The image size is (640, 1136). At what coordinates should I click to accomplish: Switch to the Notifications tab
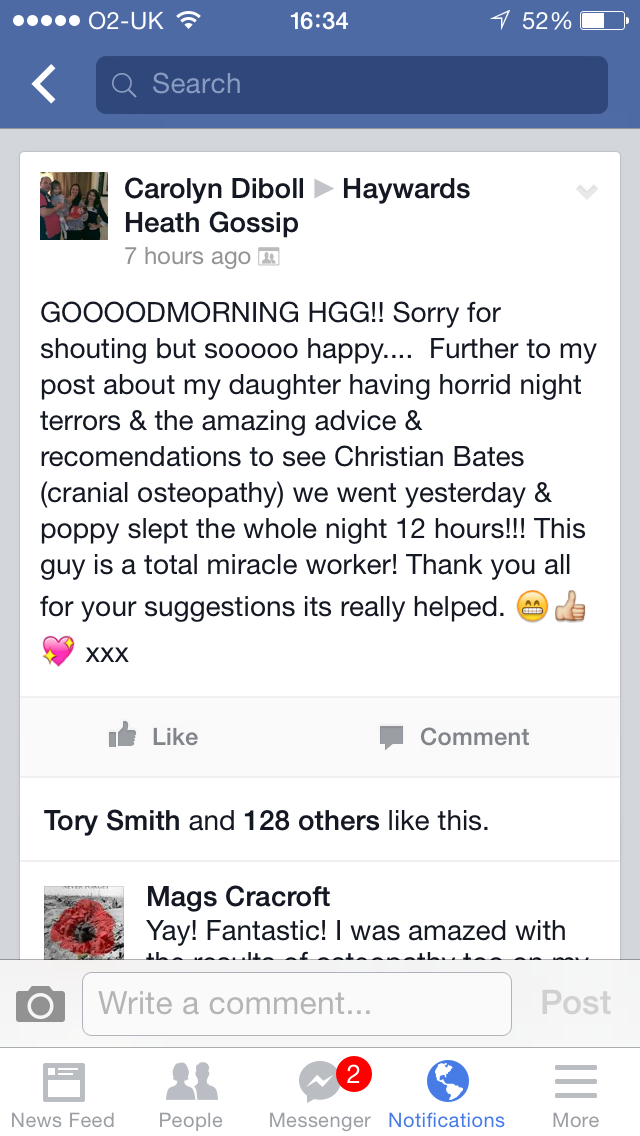pos(447,1095)
